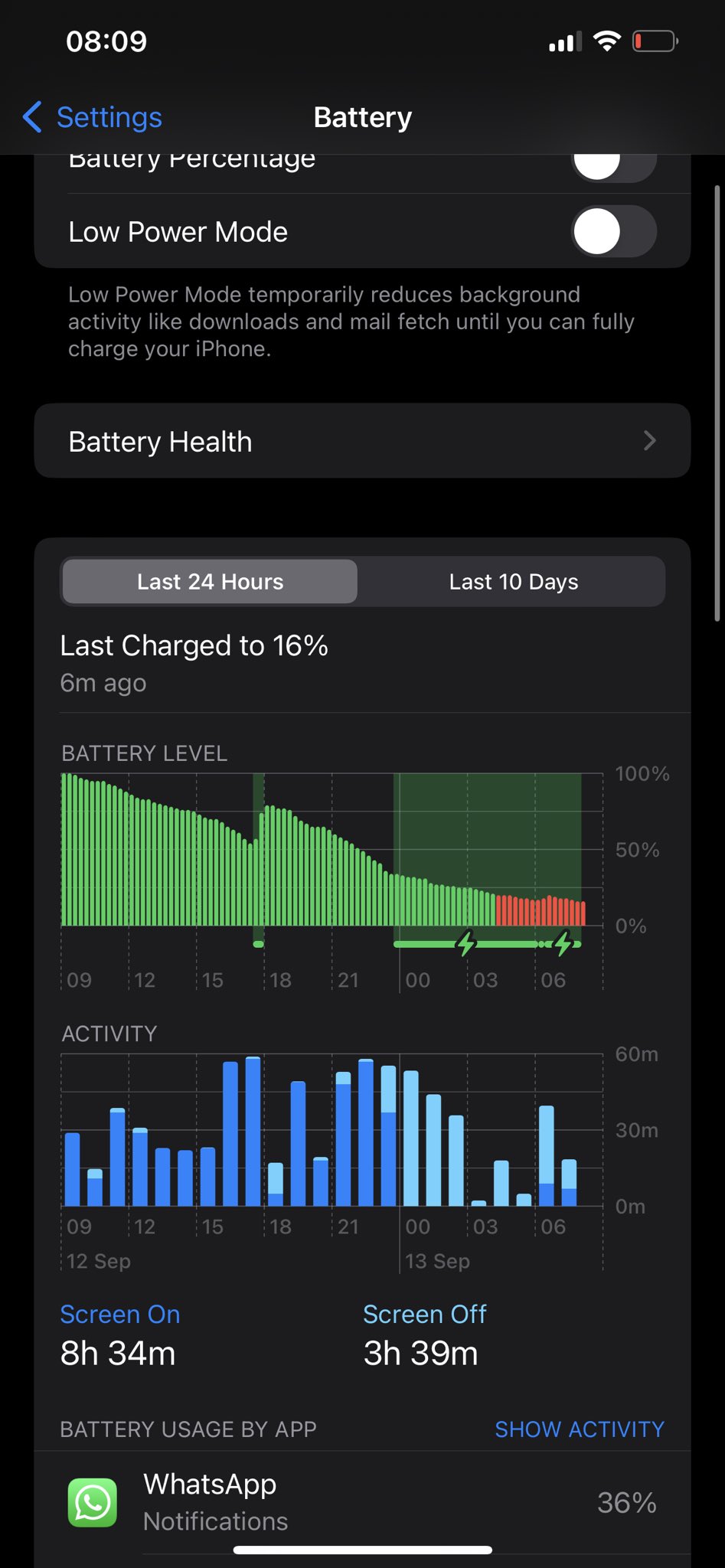The height and width of the screenshot is (1568, 725).
Task: Select the Last 24 Hours segment
Action: pyautogui.click(x=210, y=582)
